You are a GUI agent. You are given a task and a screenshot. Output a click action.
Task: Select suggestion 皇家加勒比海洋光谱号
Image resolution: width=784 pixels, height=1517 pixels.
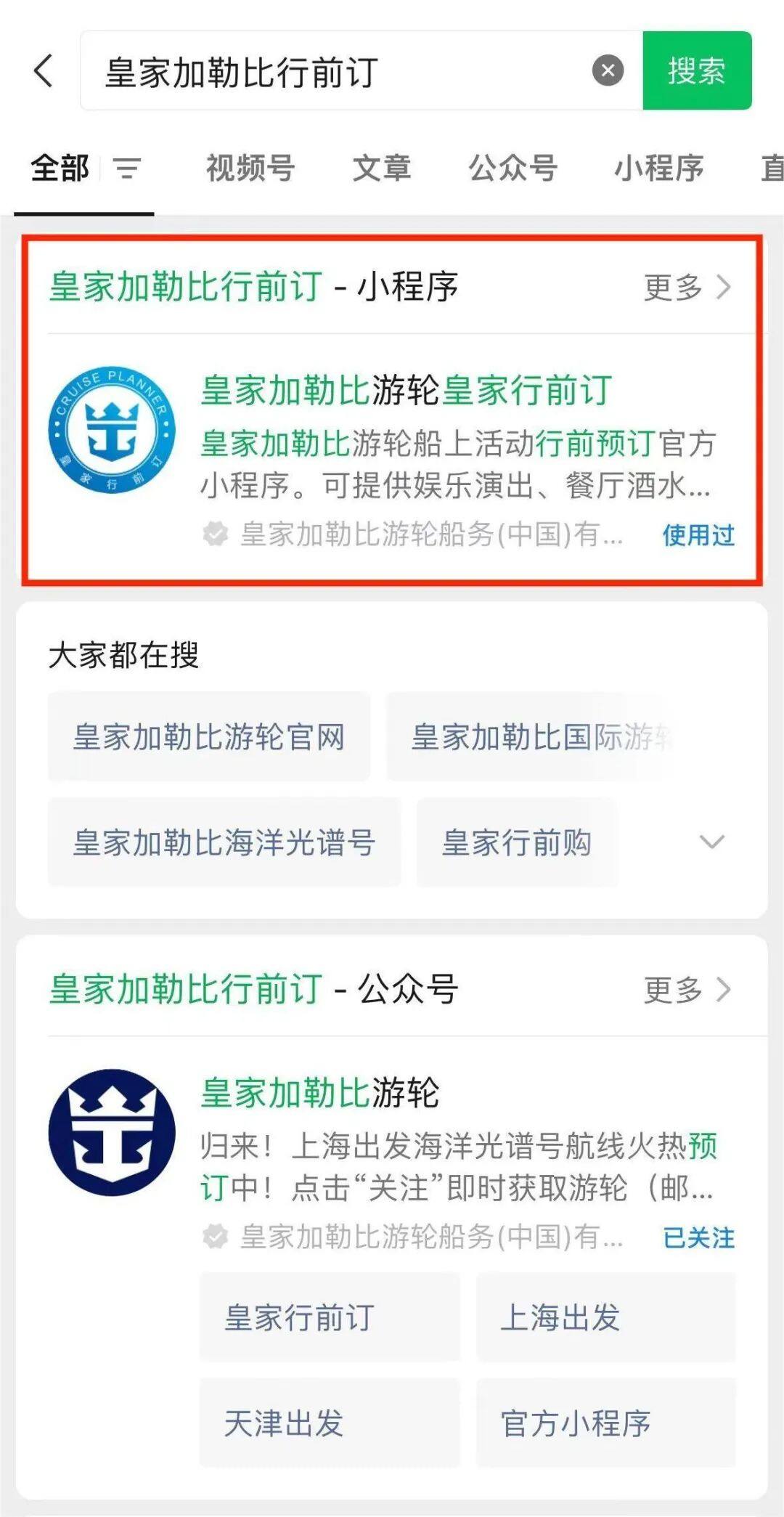pos(224,842)
